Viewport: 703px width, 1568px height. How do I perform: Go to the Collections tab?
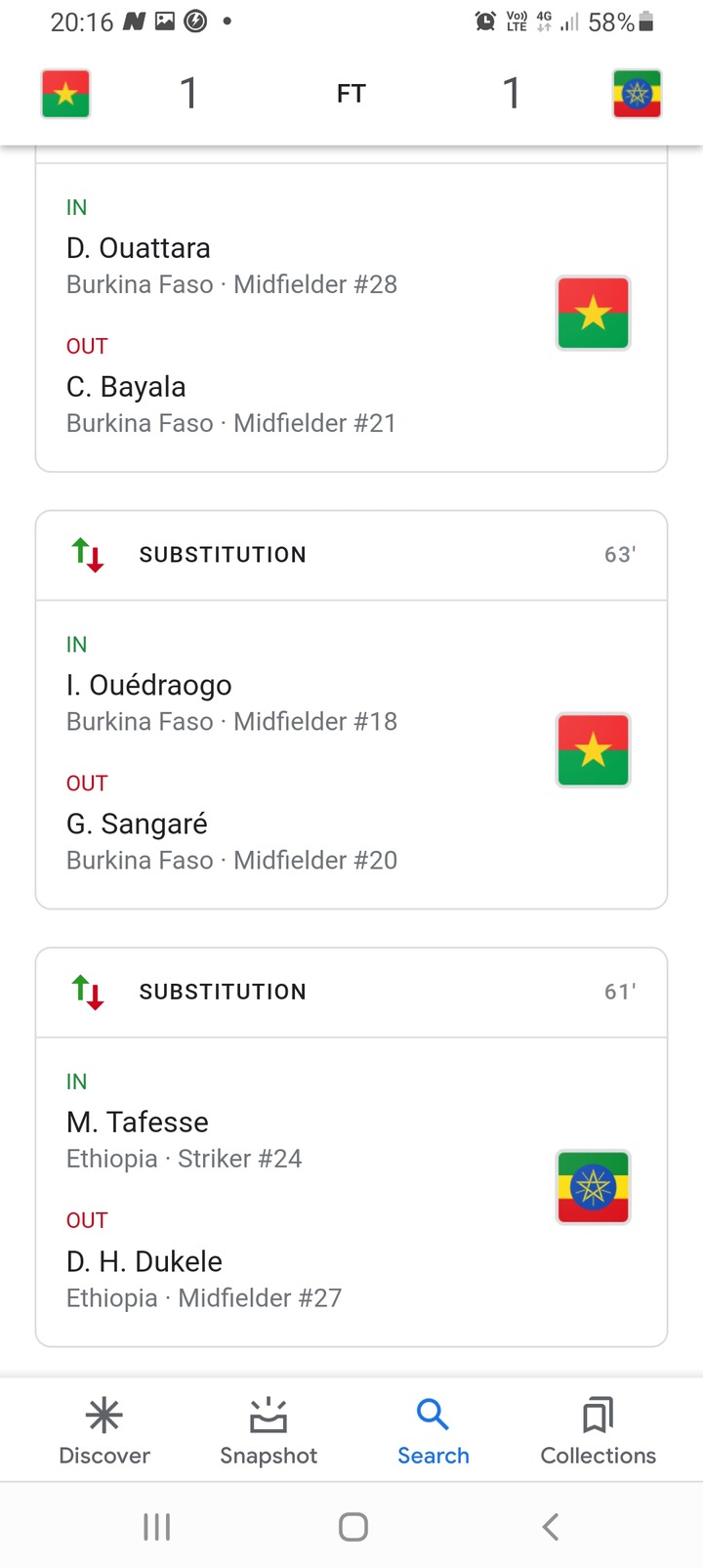click(x=598, y=1431)
